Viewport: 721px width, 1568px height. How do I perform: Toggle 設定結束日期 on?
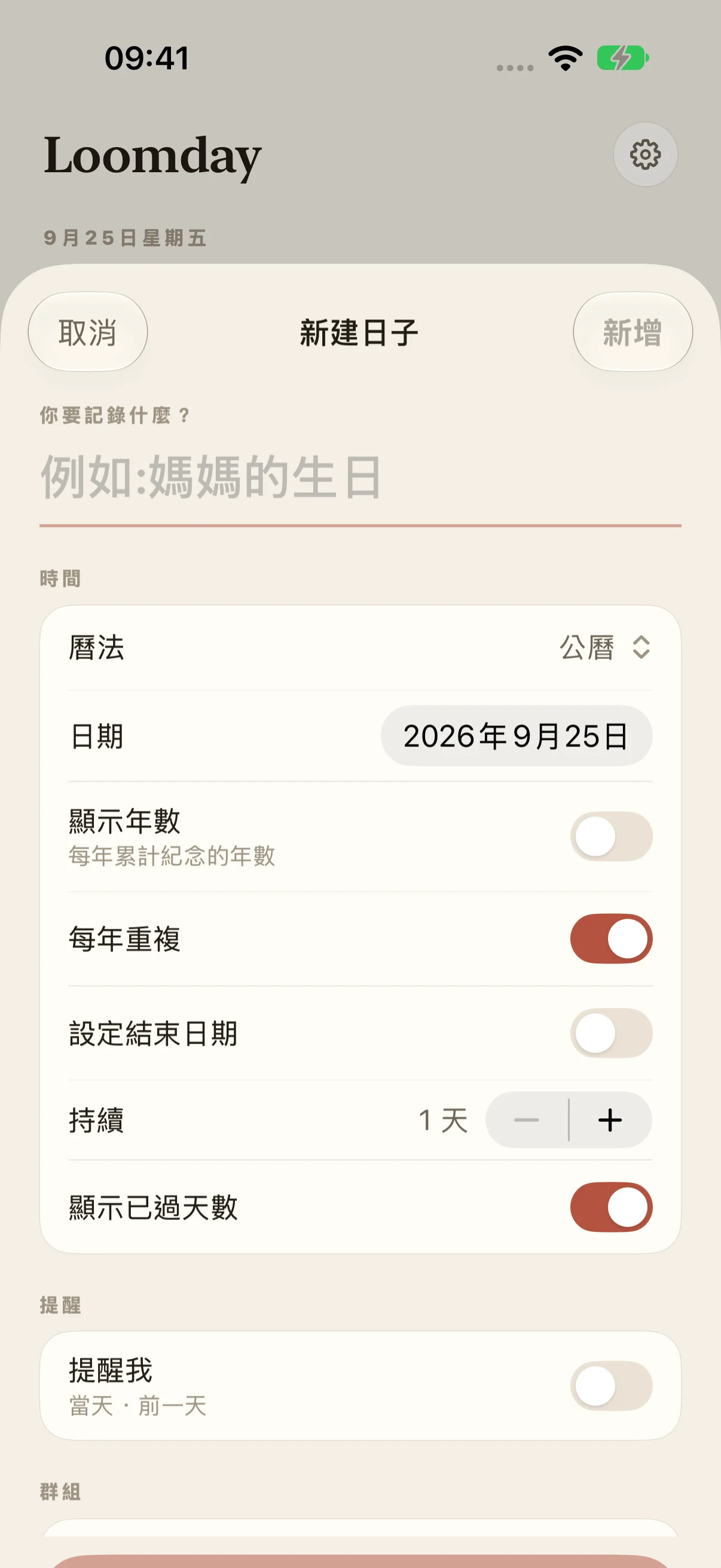(x=611, y=1033)
